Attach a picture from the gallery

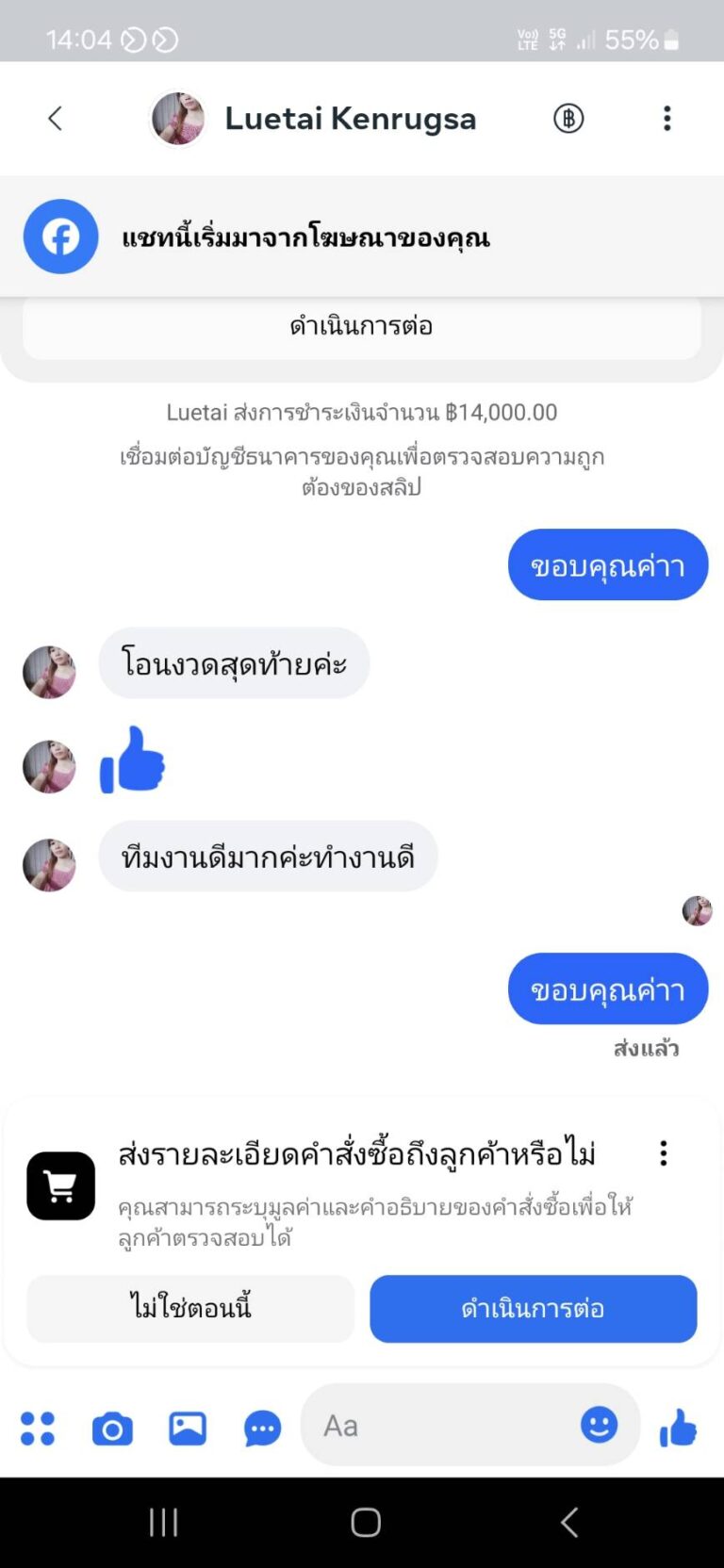188,1429
